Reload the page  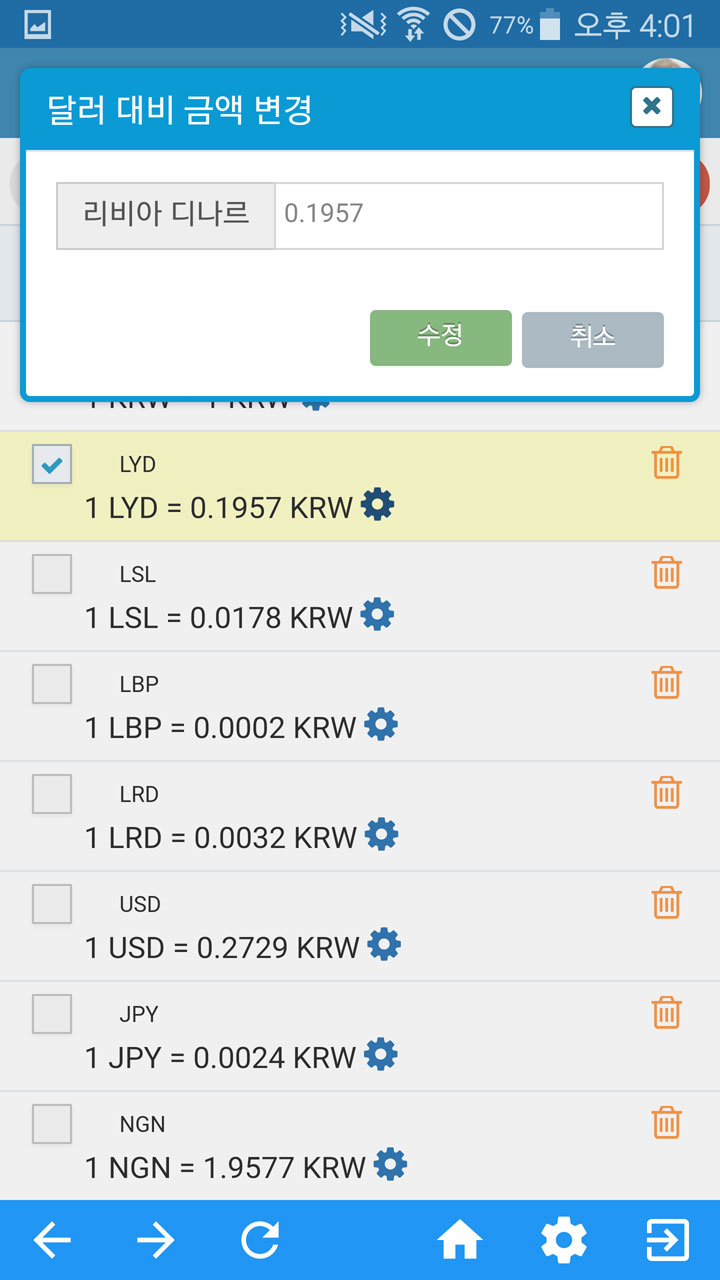click(260, 1241)
